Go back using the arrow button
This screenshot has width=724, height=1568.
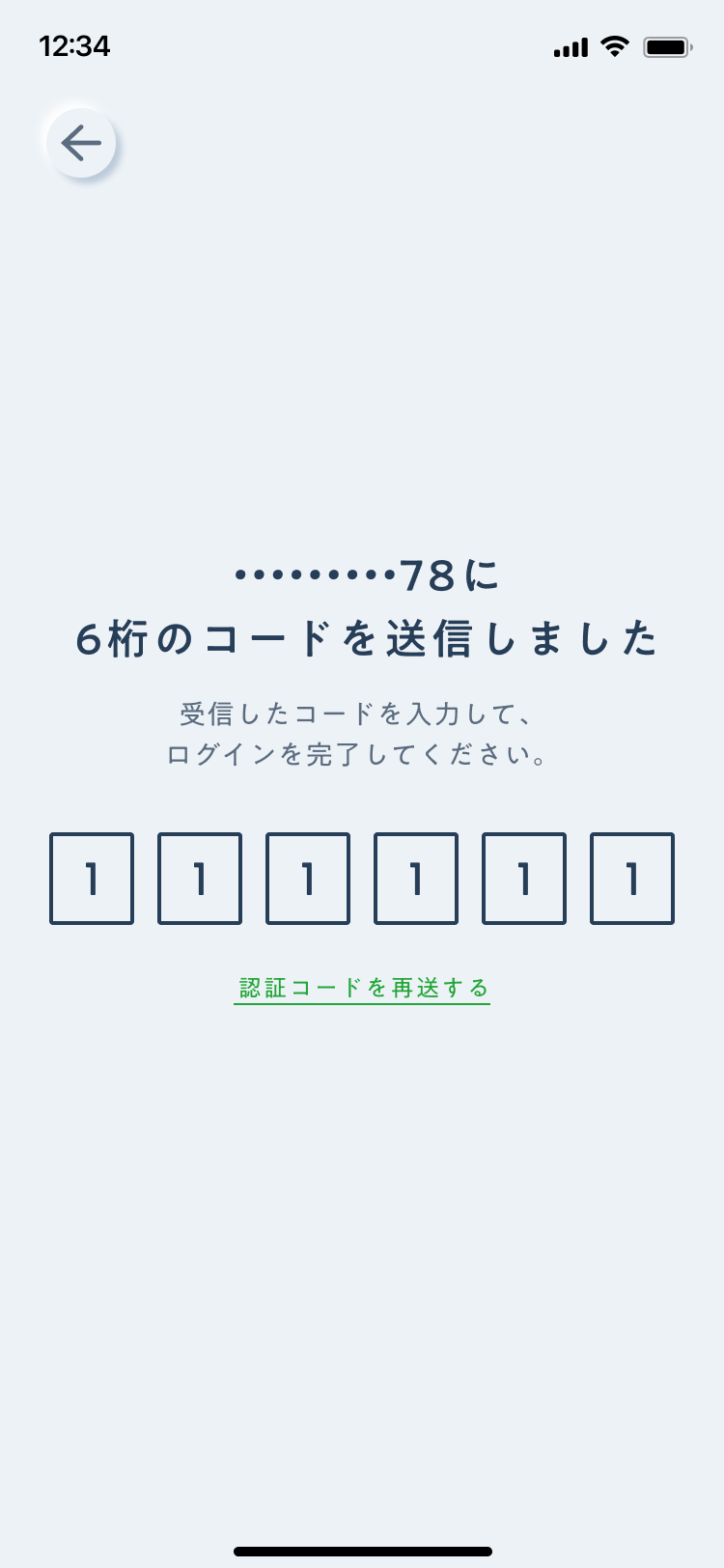tap(81, 144)
